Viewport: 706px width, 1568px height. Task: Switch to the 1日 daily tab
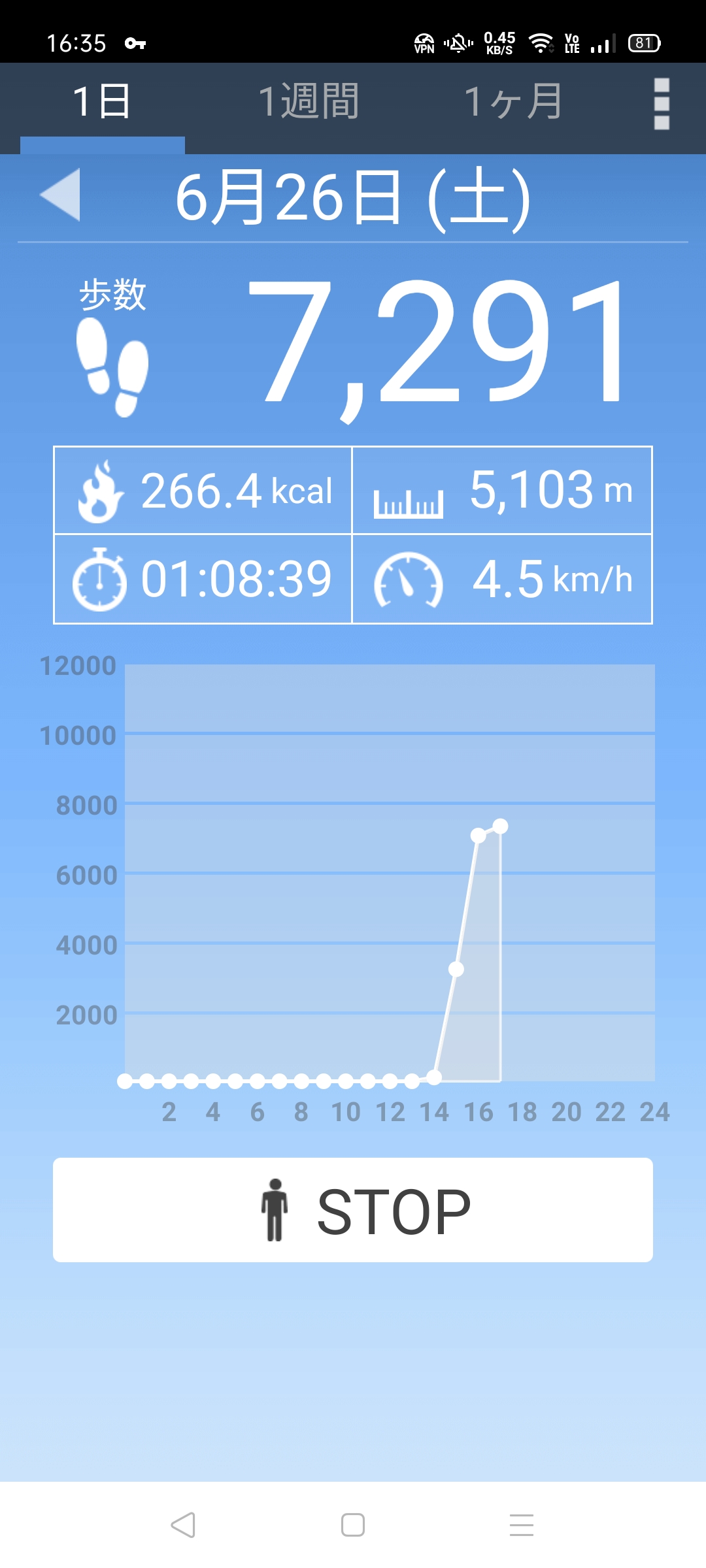(x=102, y=103)
